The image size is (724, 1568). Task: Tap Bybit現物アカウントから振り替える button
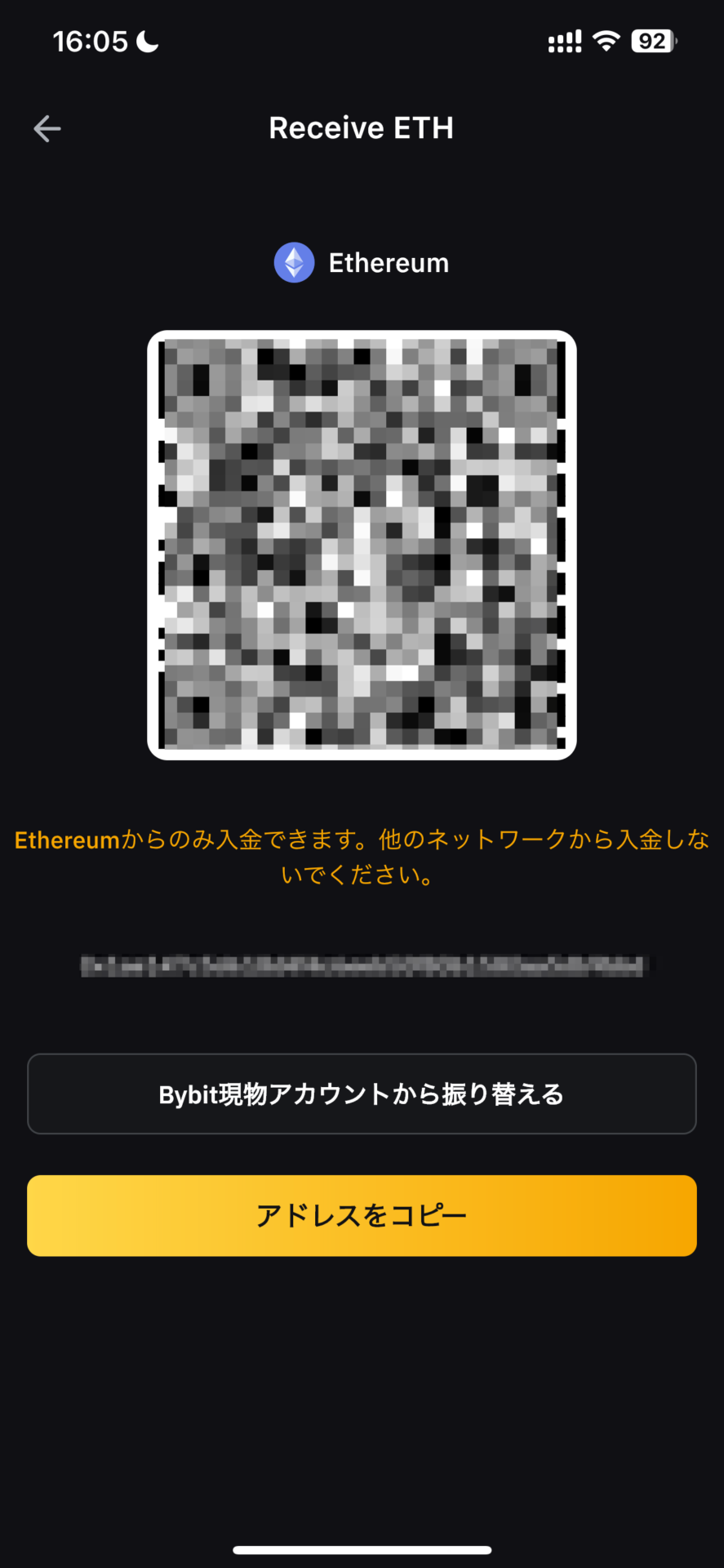[x=362, y=1094]
